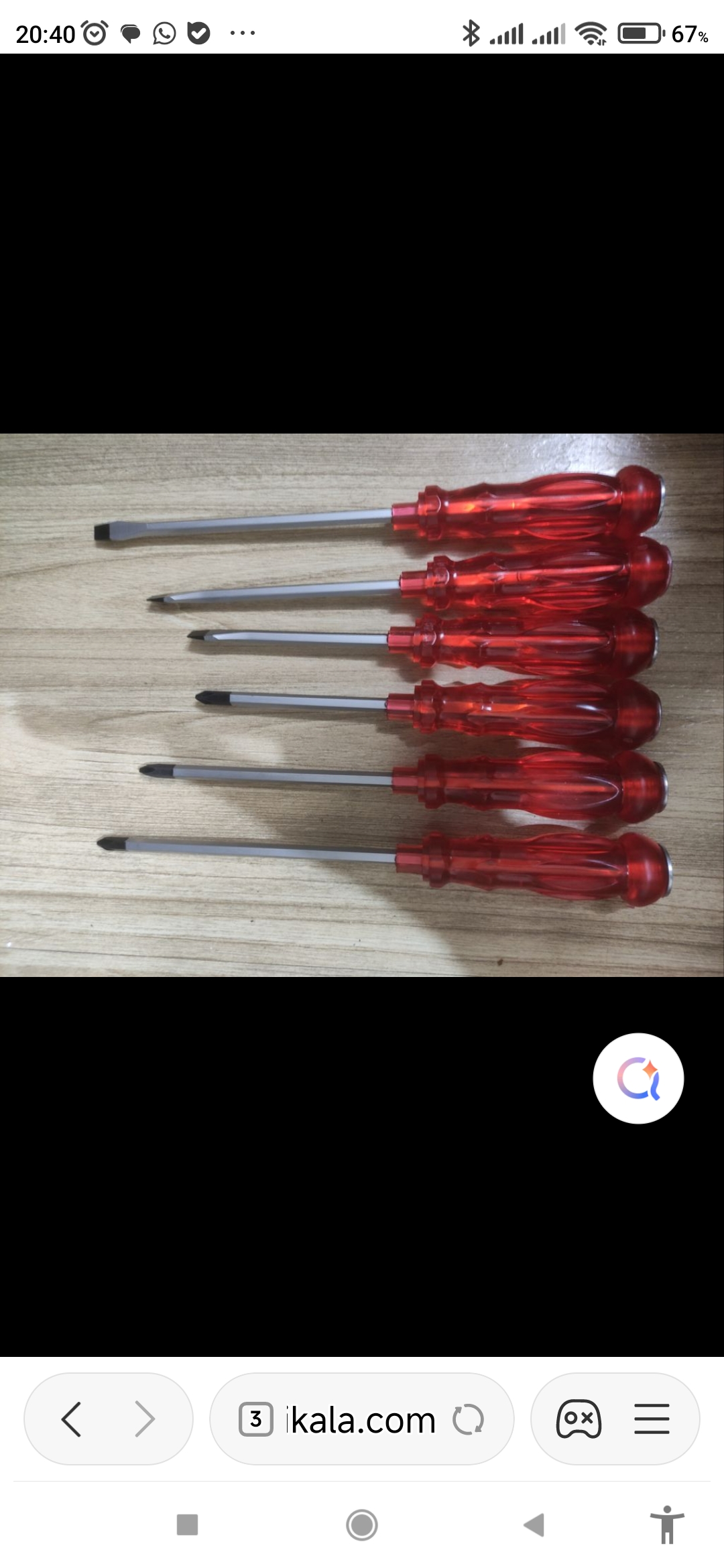724x1568 pixels.
Task: Open the browser hamburger menu
Action: [652, 1419]
